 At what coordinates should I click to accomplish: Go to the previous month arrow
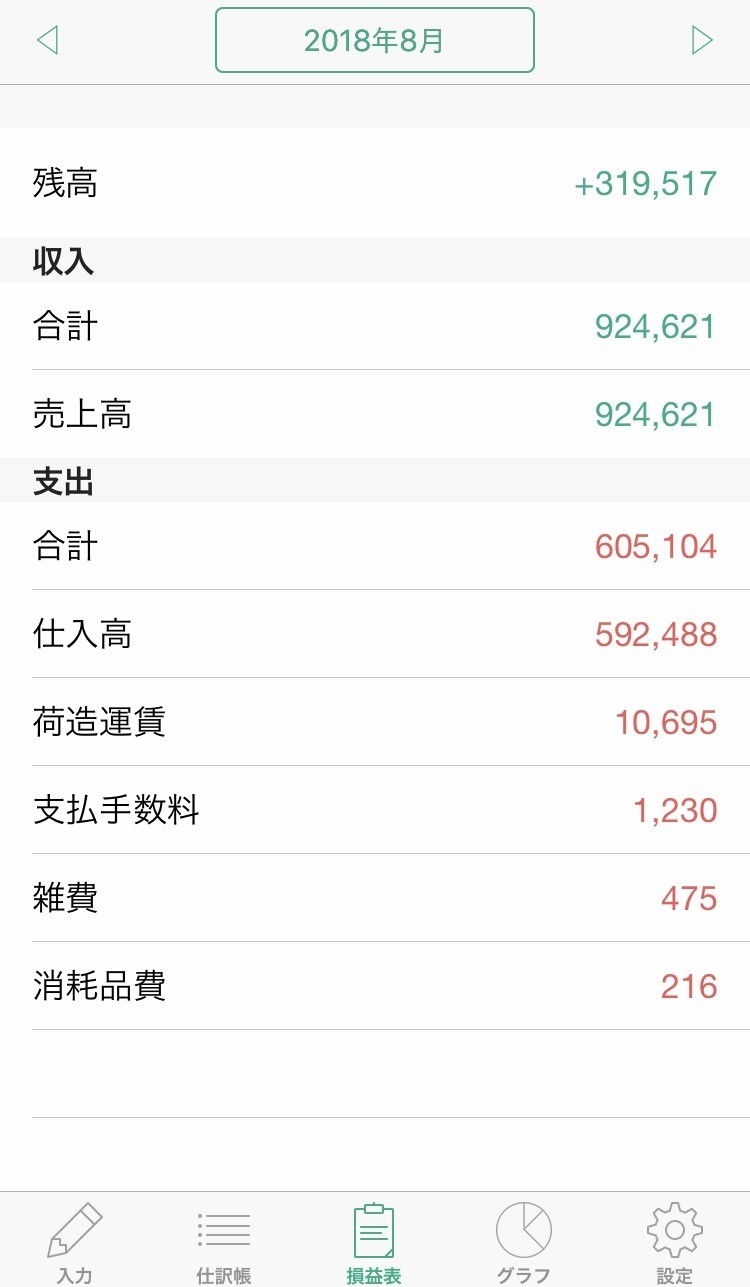click(47, 40)
